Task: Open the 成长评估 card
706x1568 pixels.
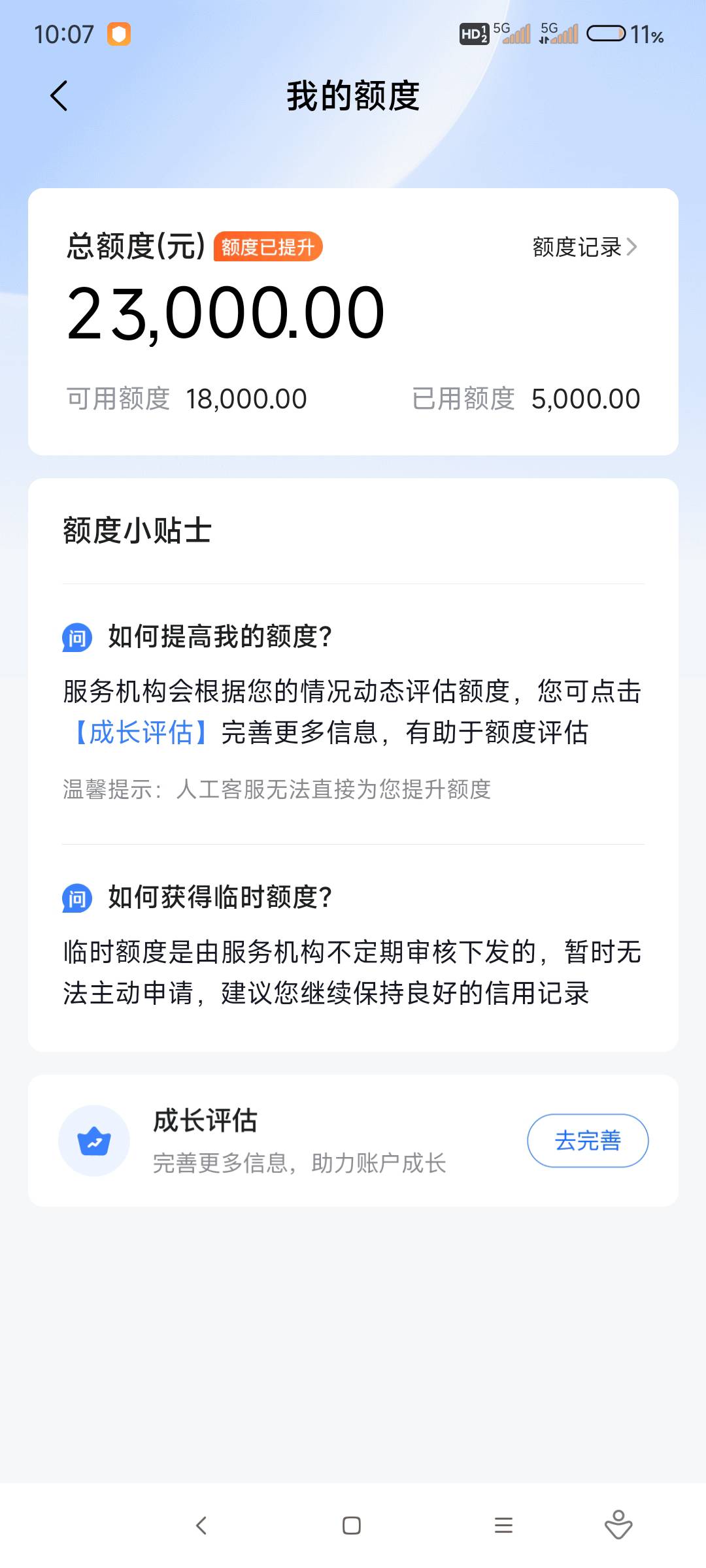Action: (353, 1141)
